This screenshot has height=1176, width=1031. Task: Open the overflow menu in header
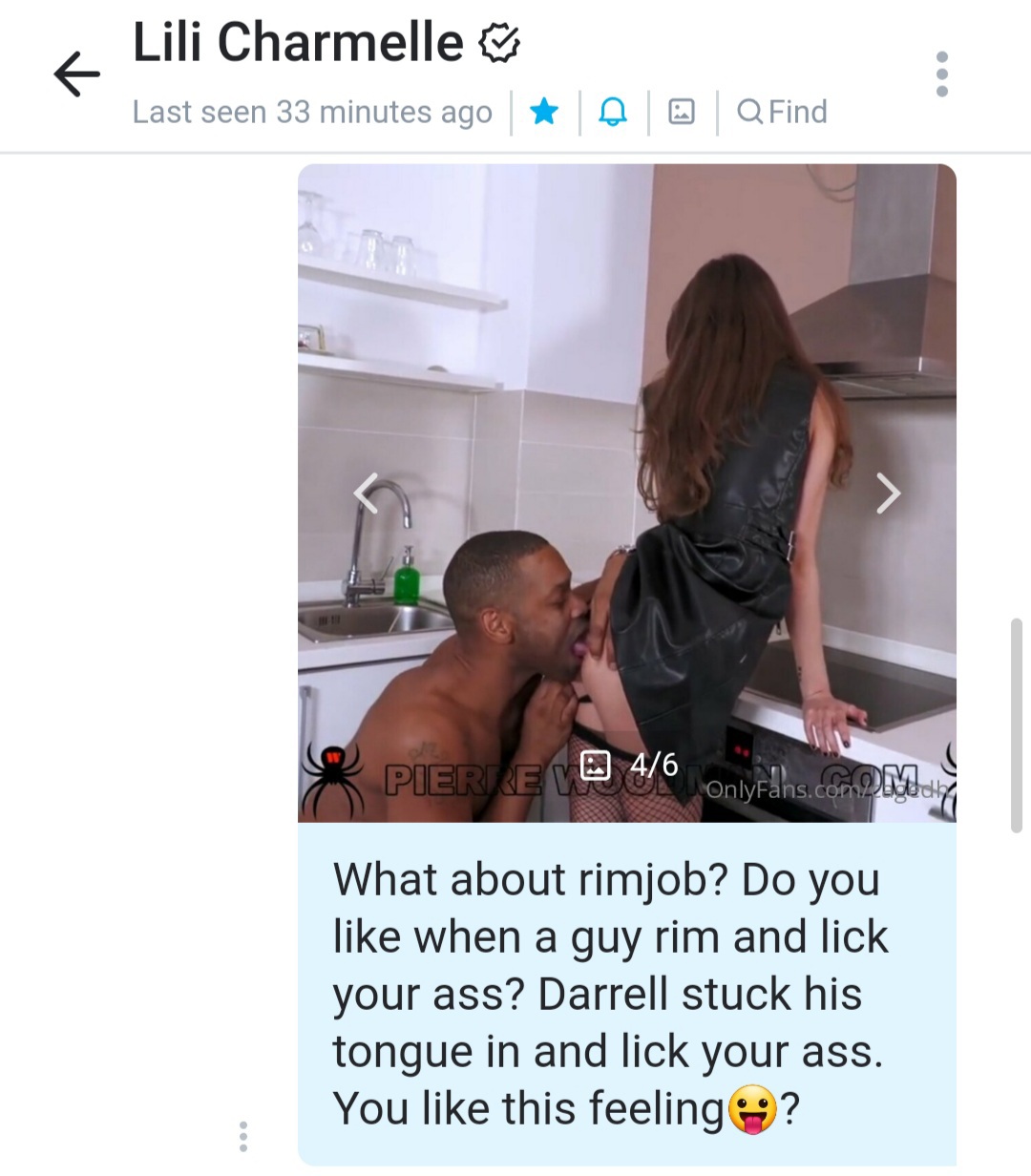tap(941, 74)
